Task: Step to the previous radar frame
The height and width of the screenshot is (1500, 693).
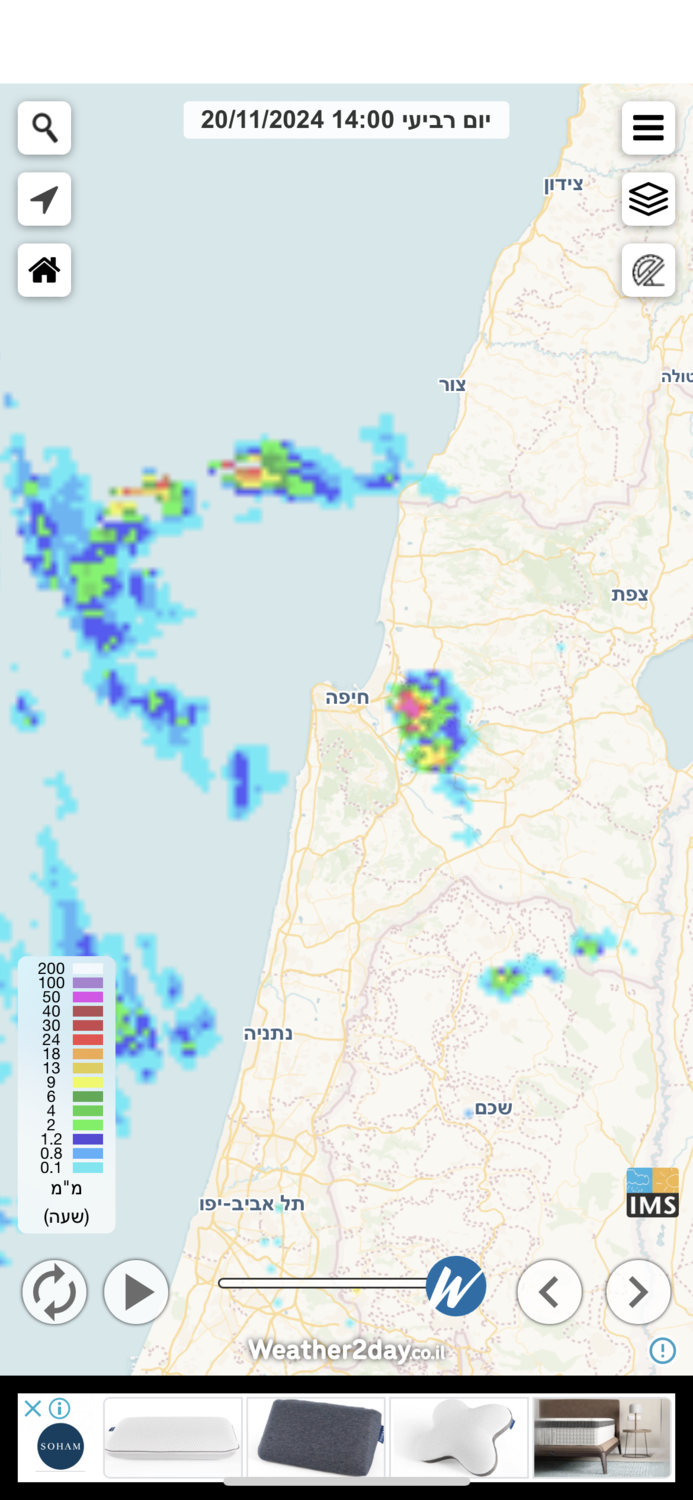Action: [x=549, y=1292]
